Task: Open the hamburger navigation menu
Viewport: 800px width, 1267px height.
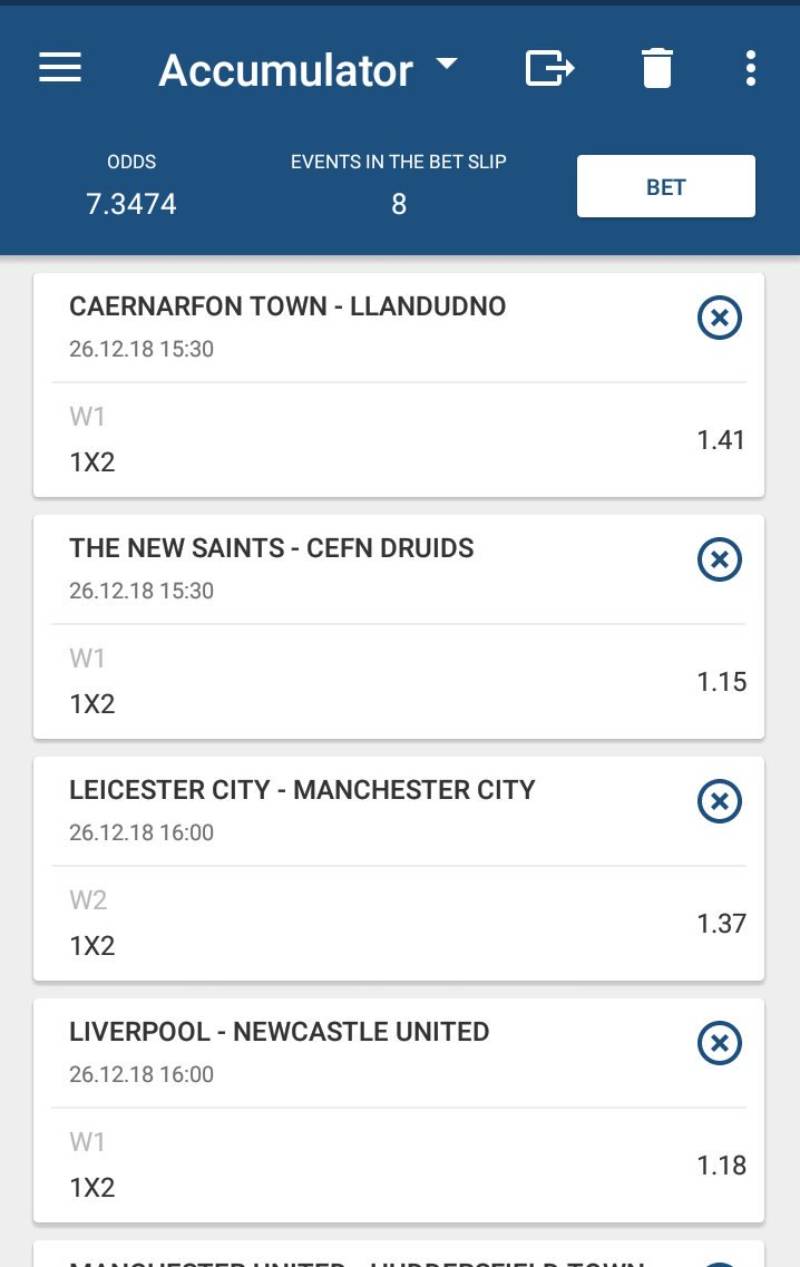Action: click(60, 69)
